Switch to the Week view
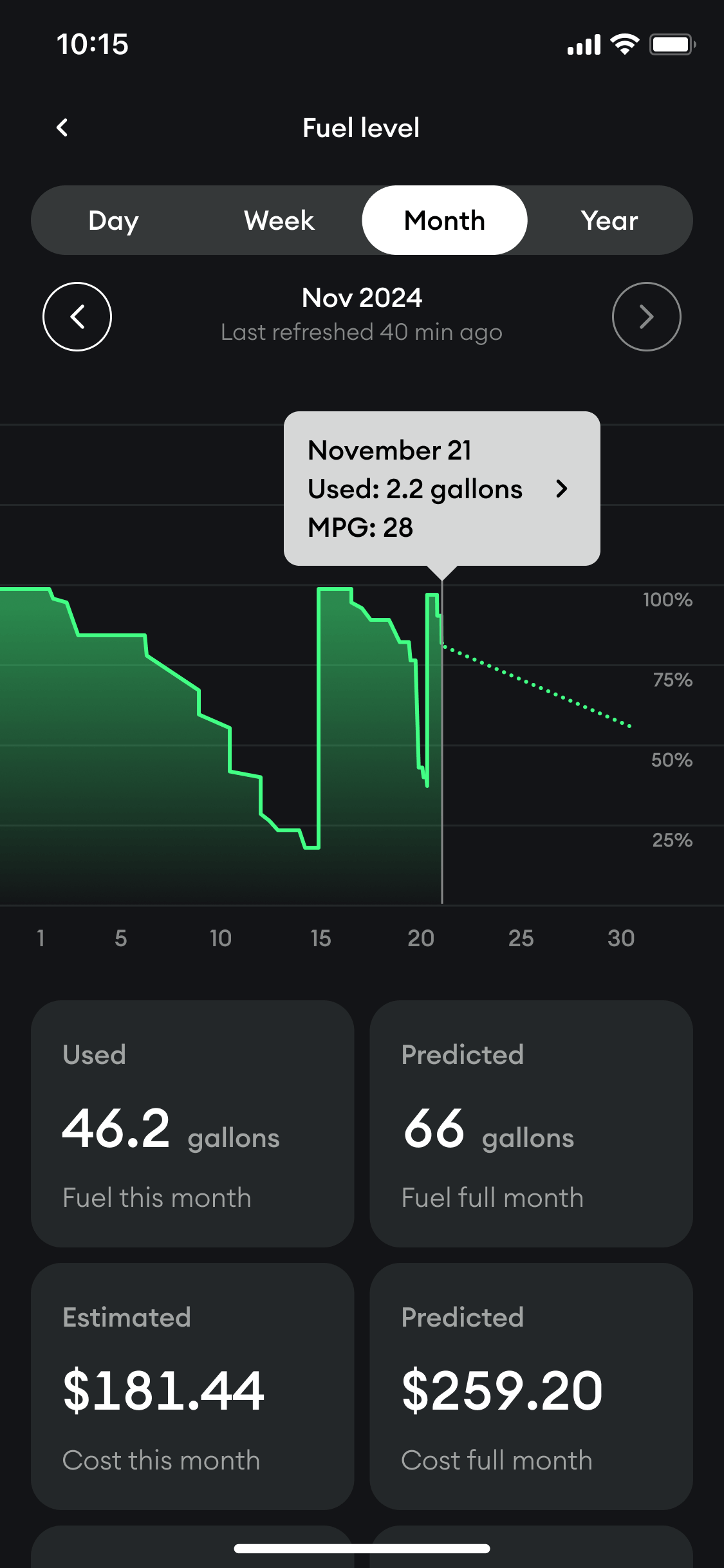 click(279, 221)
